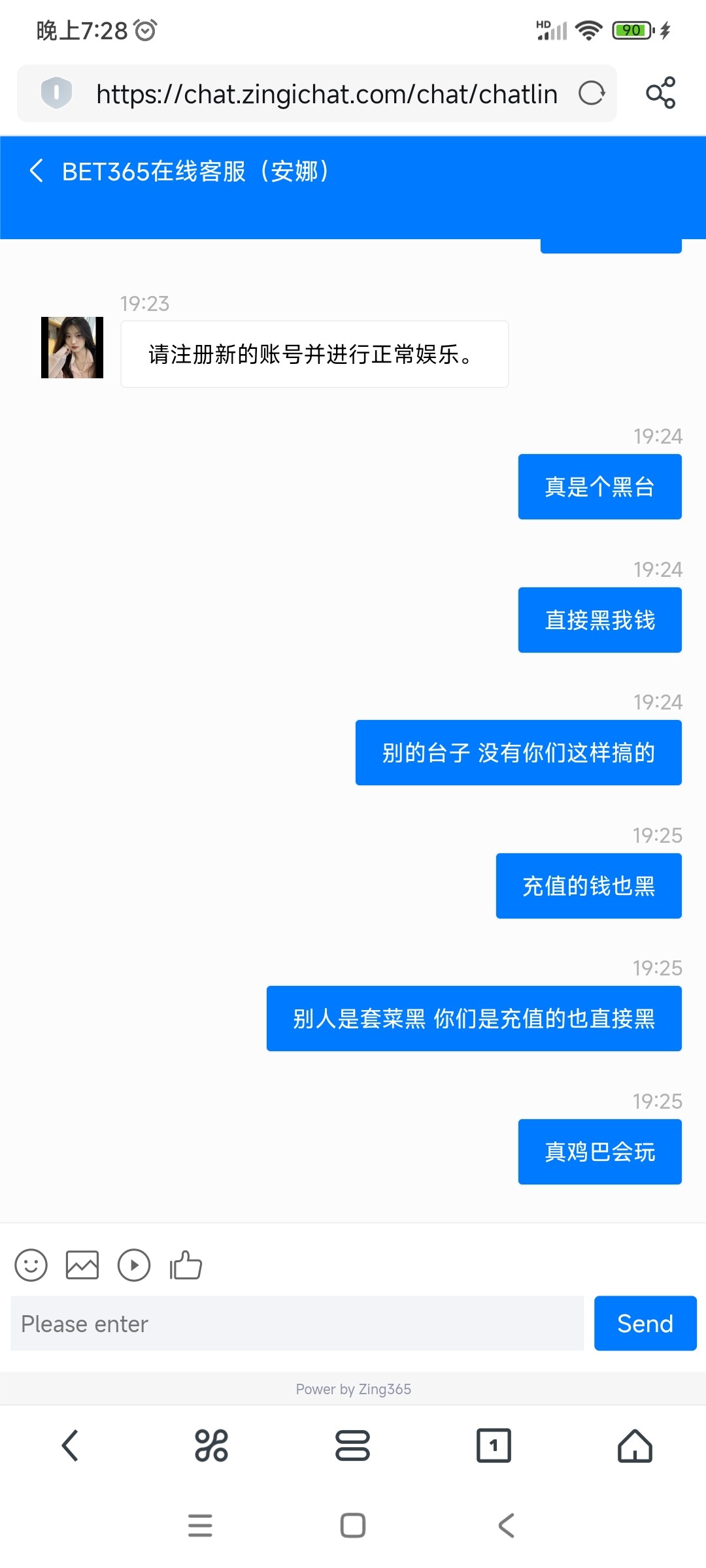Share this page with the share icon
Viewport: 706px width, 1568px height.
(660, 93)
